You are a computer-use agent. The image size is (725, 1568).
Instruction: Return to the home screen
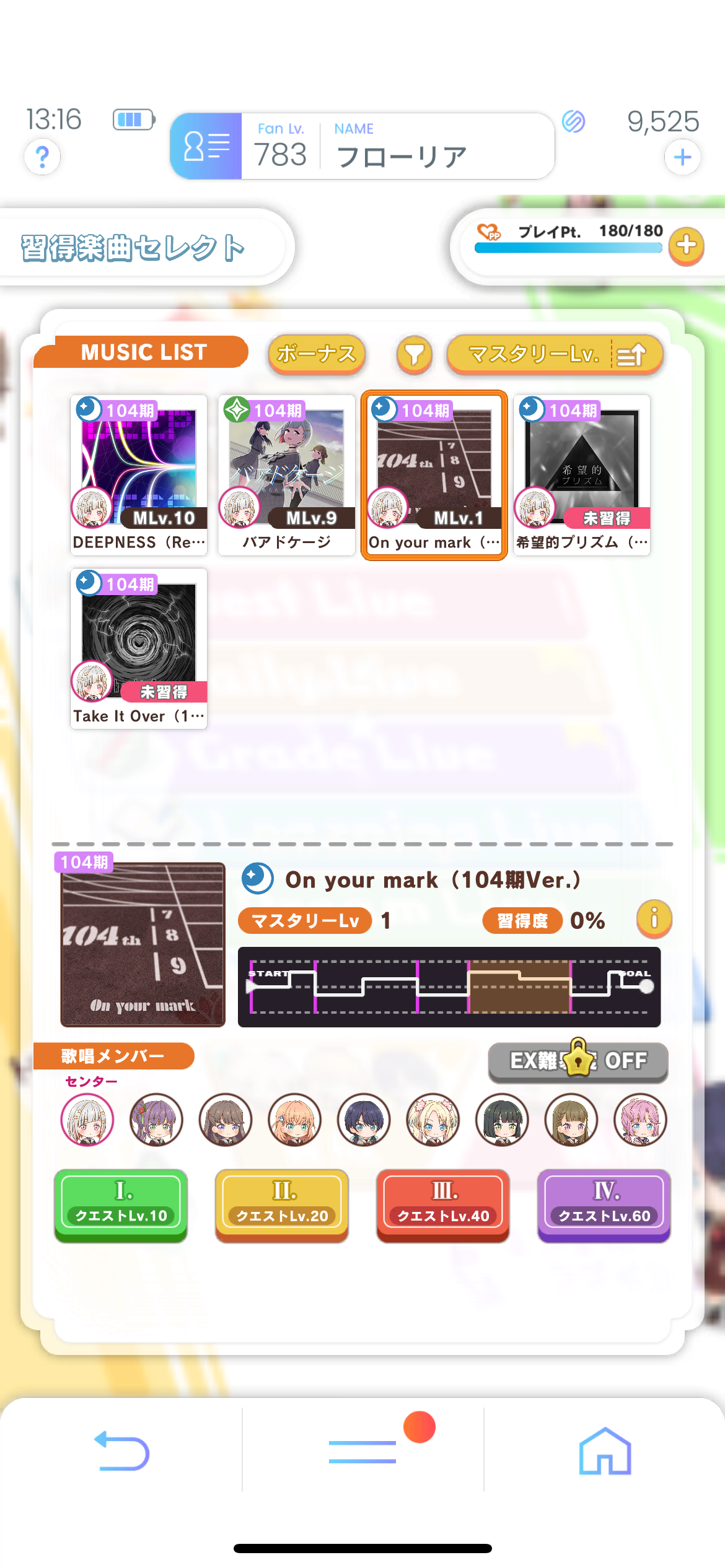pyautogui.click(x=605, y=1450)
